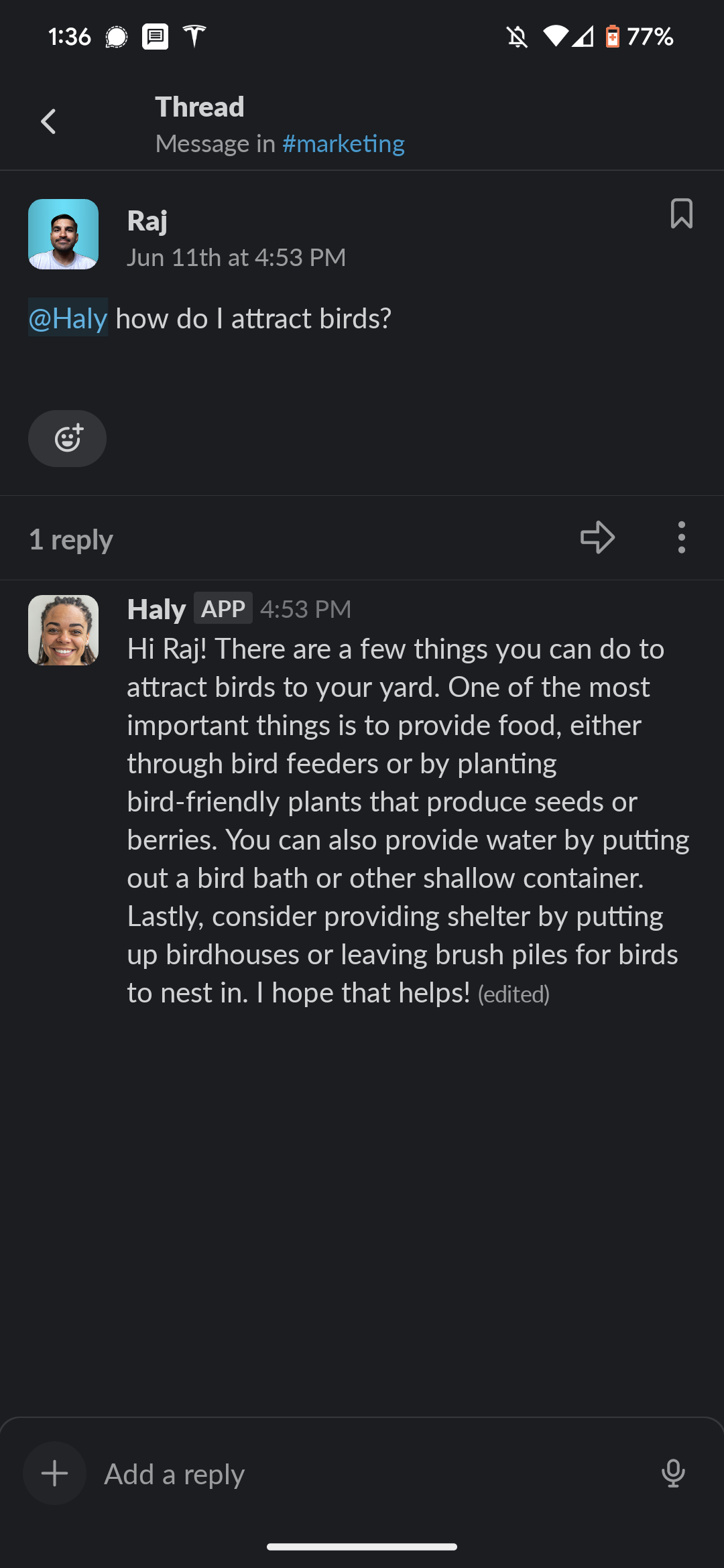The height and width of the screenshot is (1568, 724).
Task: Open Haly's app avatar
Action: click(63, 630)
